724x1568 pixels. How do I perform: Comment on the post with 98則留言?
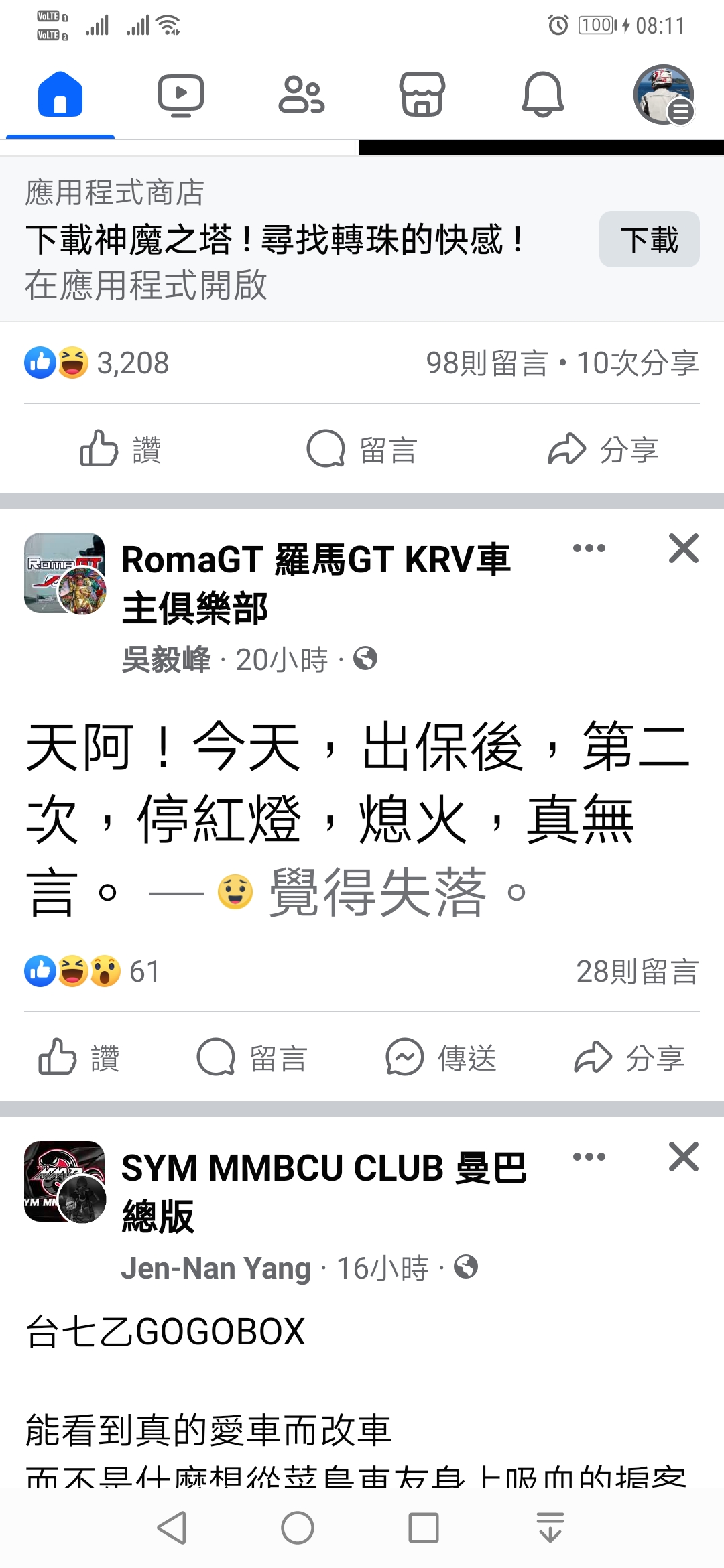click(x=362, y=450)
